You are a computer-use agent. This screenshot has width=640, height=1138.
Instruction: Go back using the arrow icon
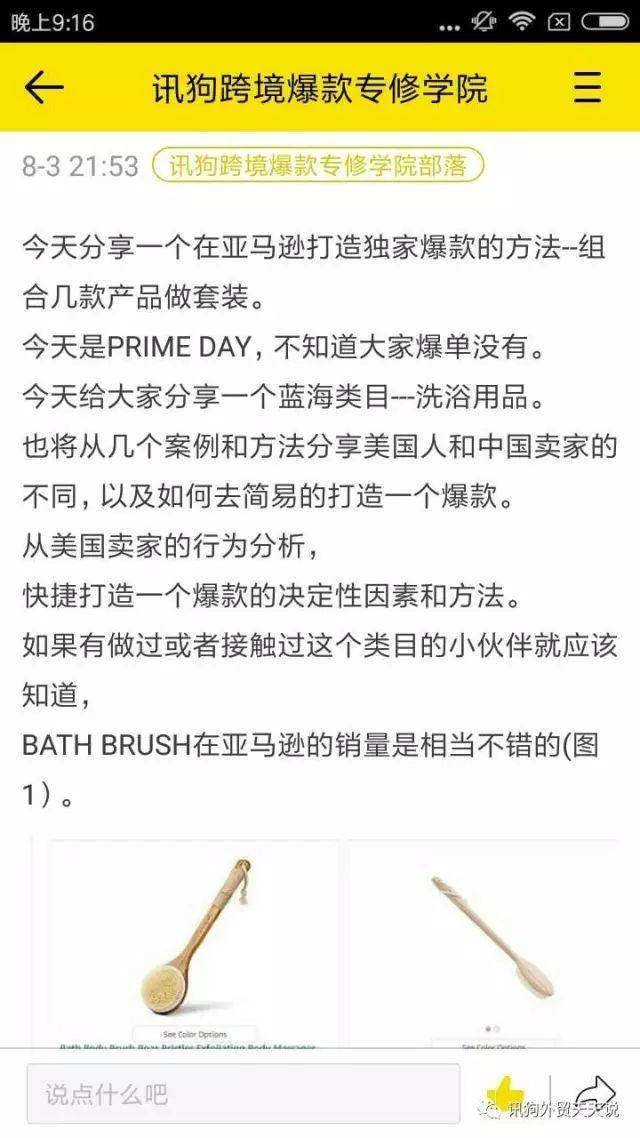tap(43, 87)
